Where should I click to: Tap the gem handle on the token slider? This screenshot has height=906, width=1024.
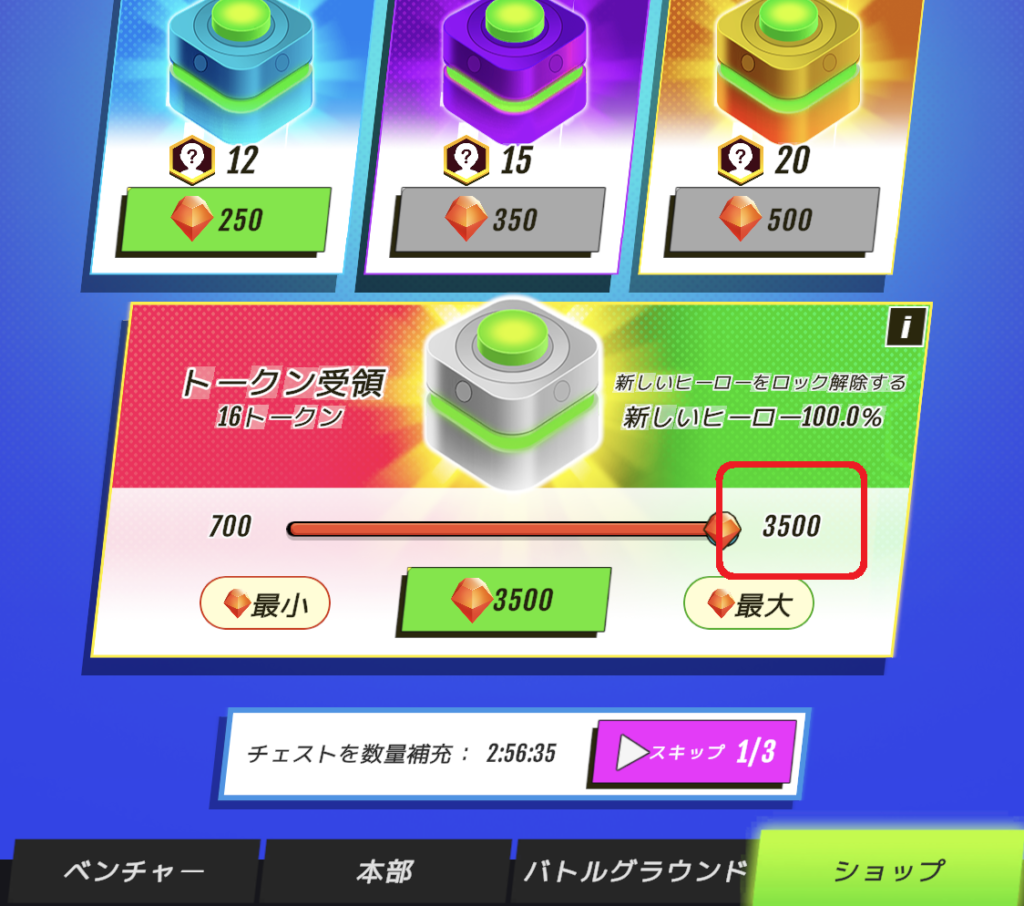pos(721,527)
